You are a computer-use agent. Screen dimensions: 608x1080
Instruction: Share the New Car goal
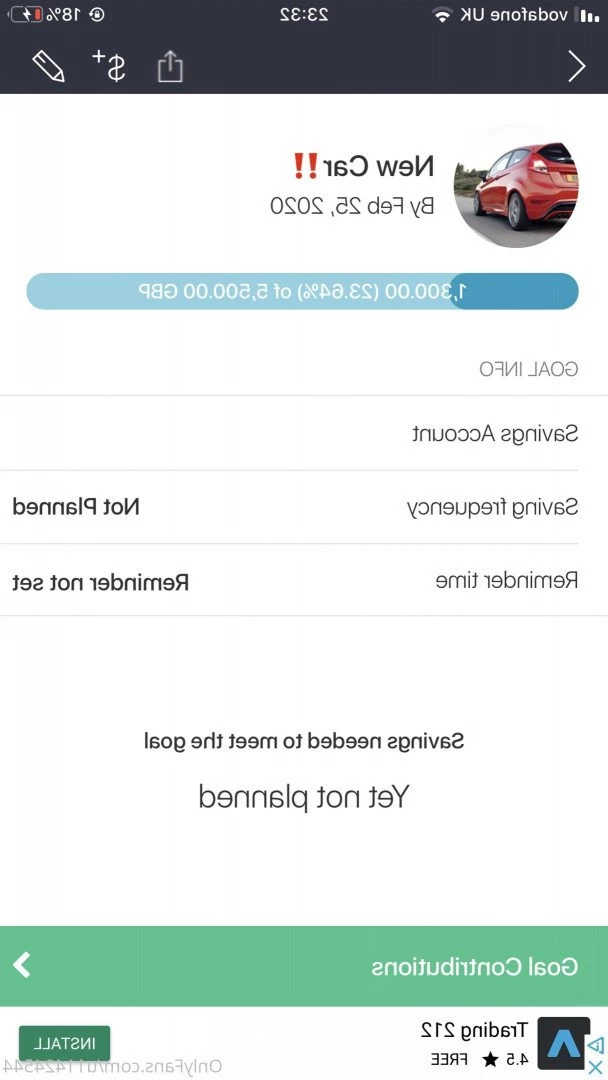(171, 66)
